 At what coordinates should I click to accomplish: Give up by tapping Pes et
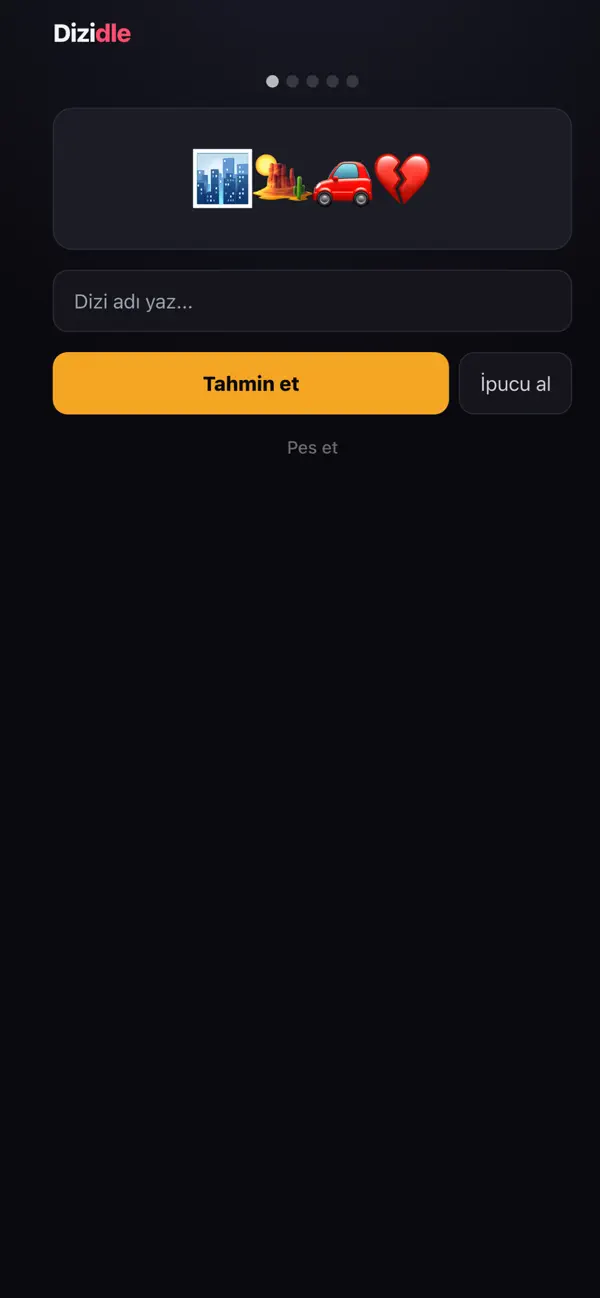click(x=312, y=447)
